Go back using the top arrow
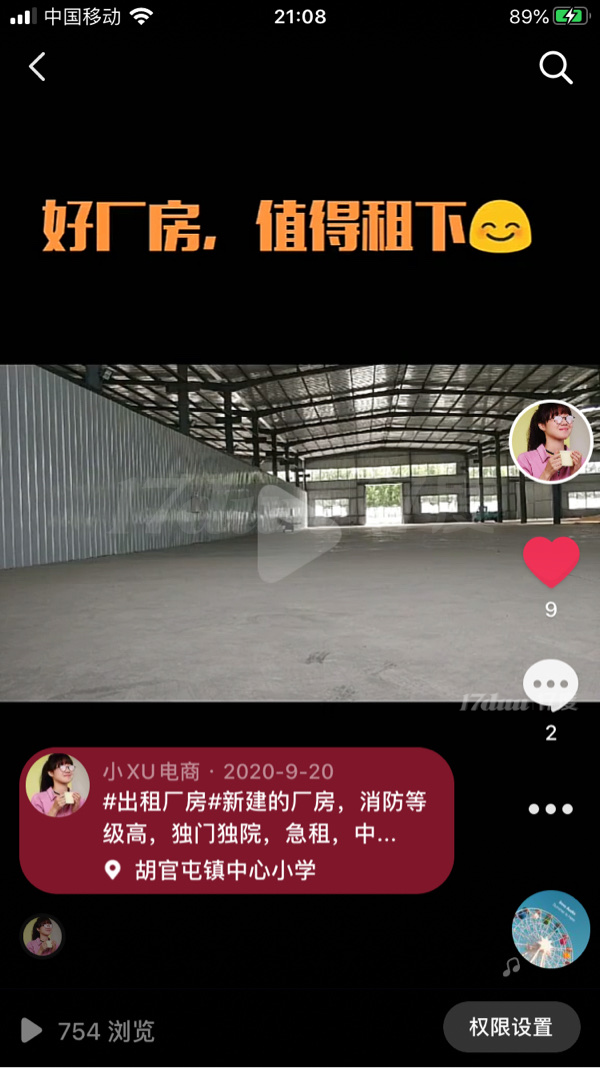The height and width of the screenshot is (1068, 600). (x=38, y=67)
